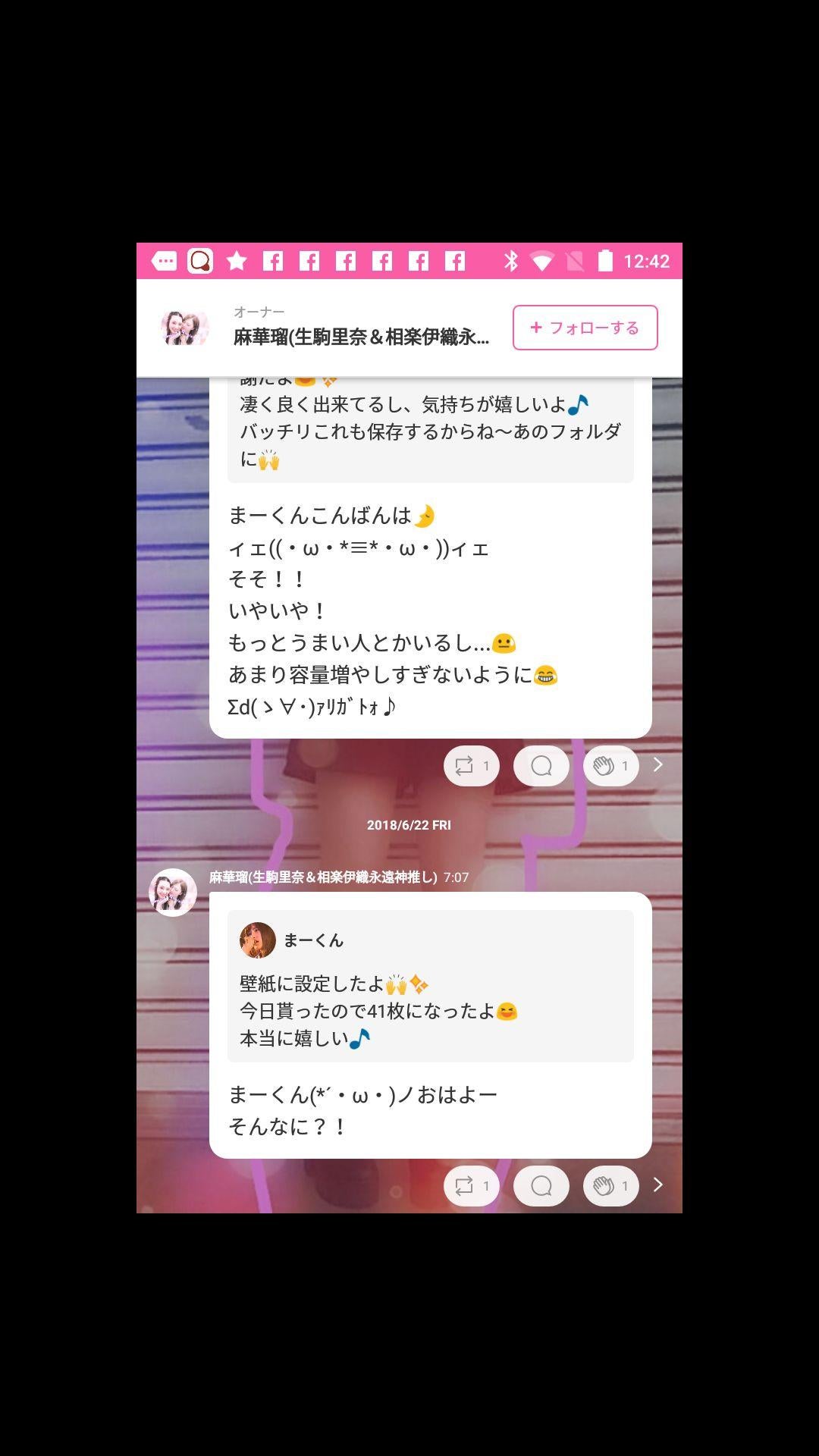Tap the owner avatar in the header

182,327
